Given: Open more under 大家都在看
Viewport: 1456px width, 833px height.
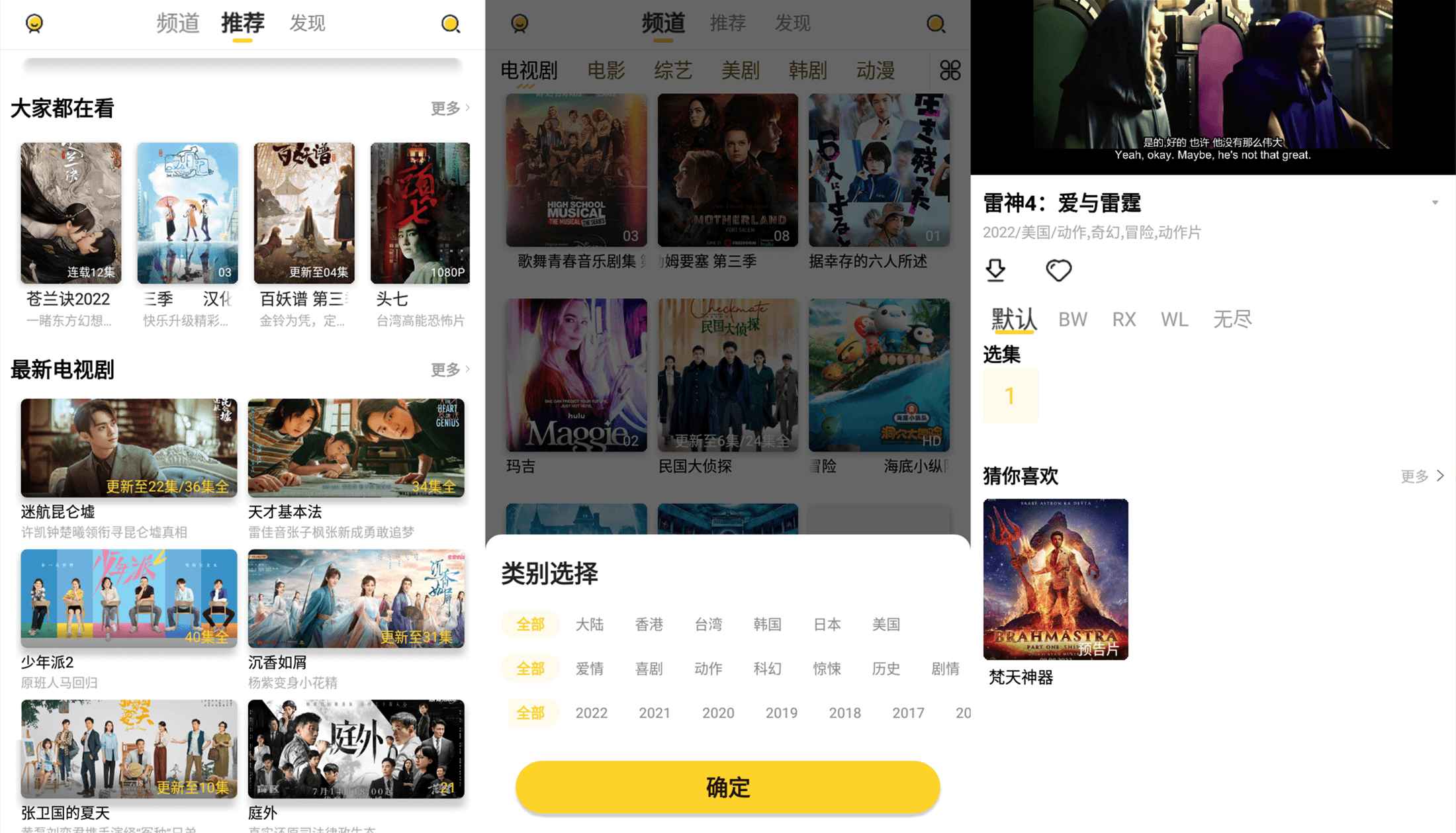Looking at the screenshot, I should point(450,108).
